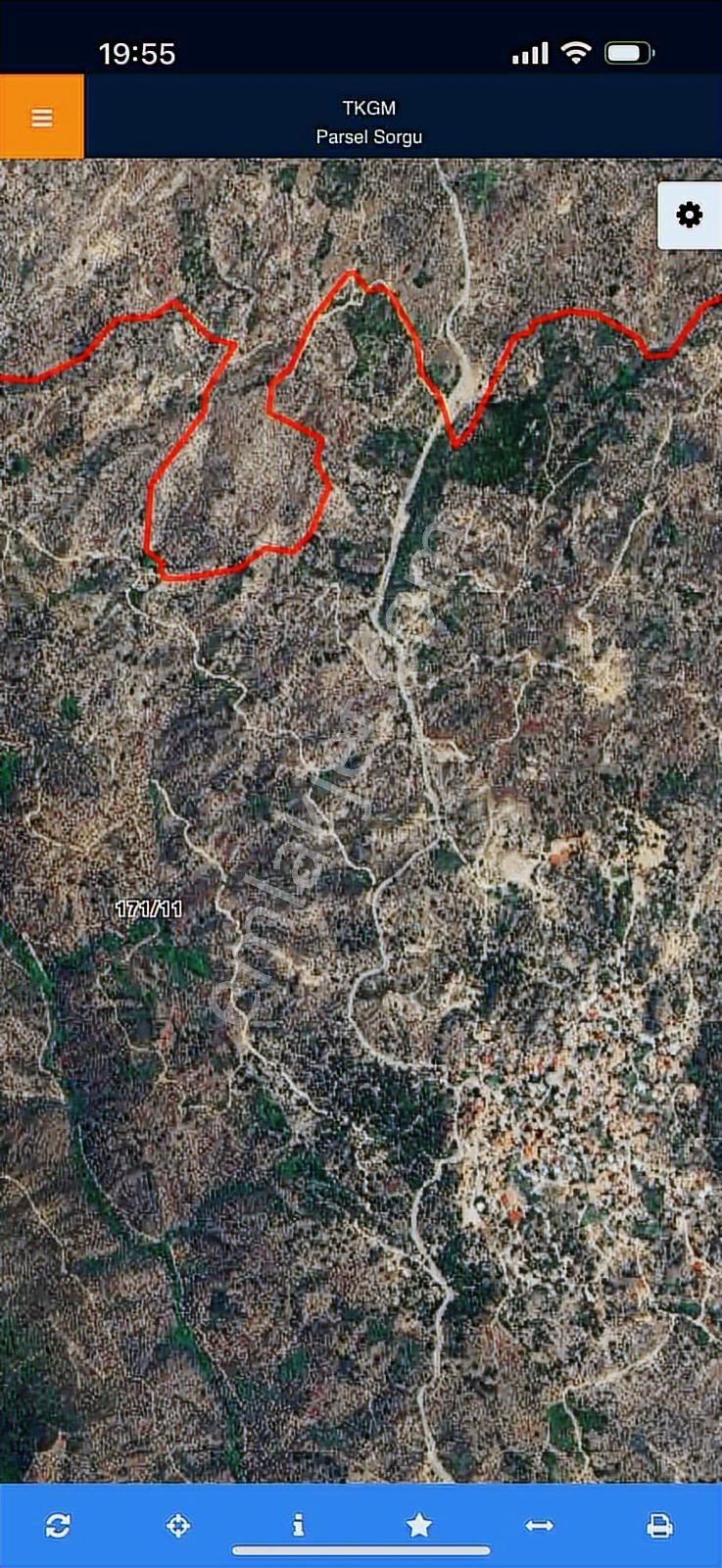Show parcel information
The width and height of the screenshot is (722, 1568).
tap(299, 1525)
